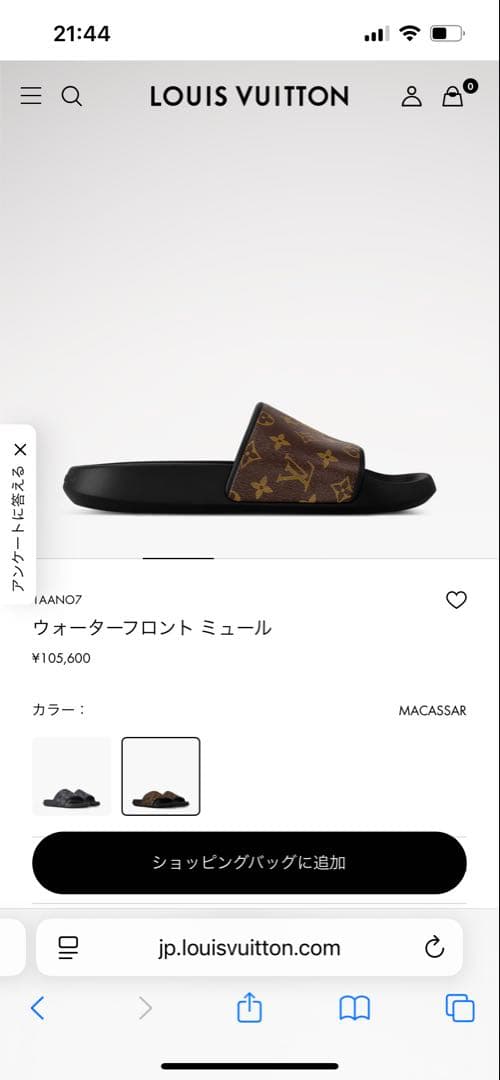The image size is (500, 1080).
Task: Open Safari page settings menu icon
Action: click(x=68, y=948)
